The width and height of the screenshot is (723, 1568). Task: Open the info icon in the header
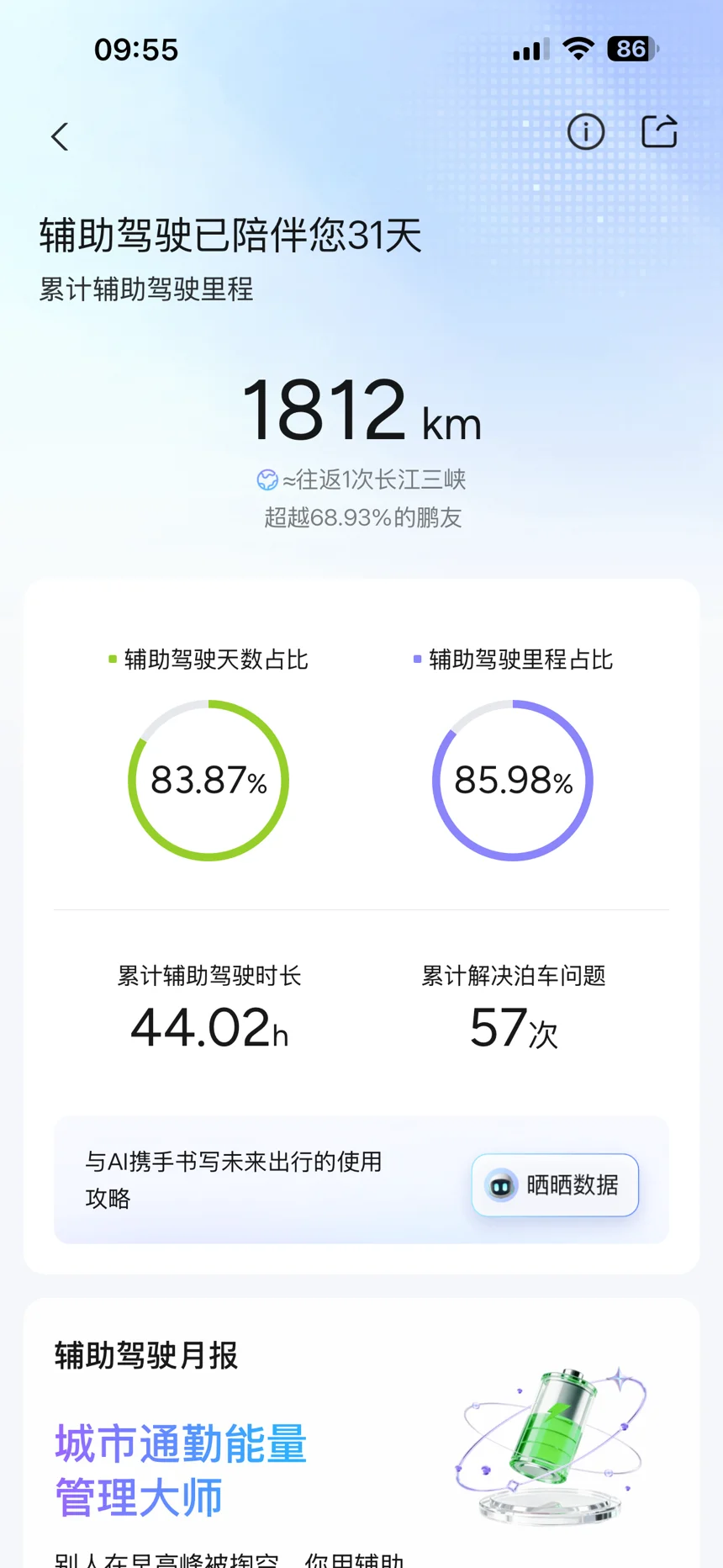[x=586, y=132]
